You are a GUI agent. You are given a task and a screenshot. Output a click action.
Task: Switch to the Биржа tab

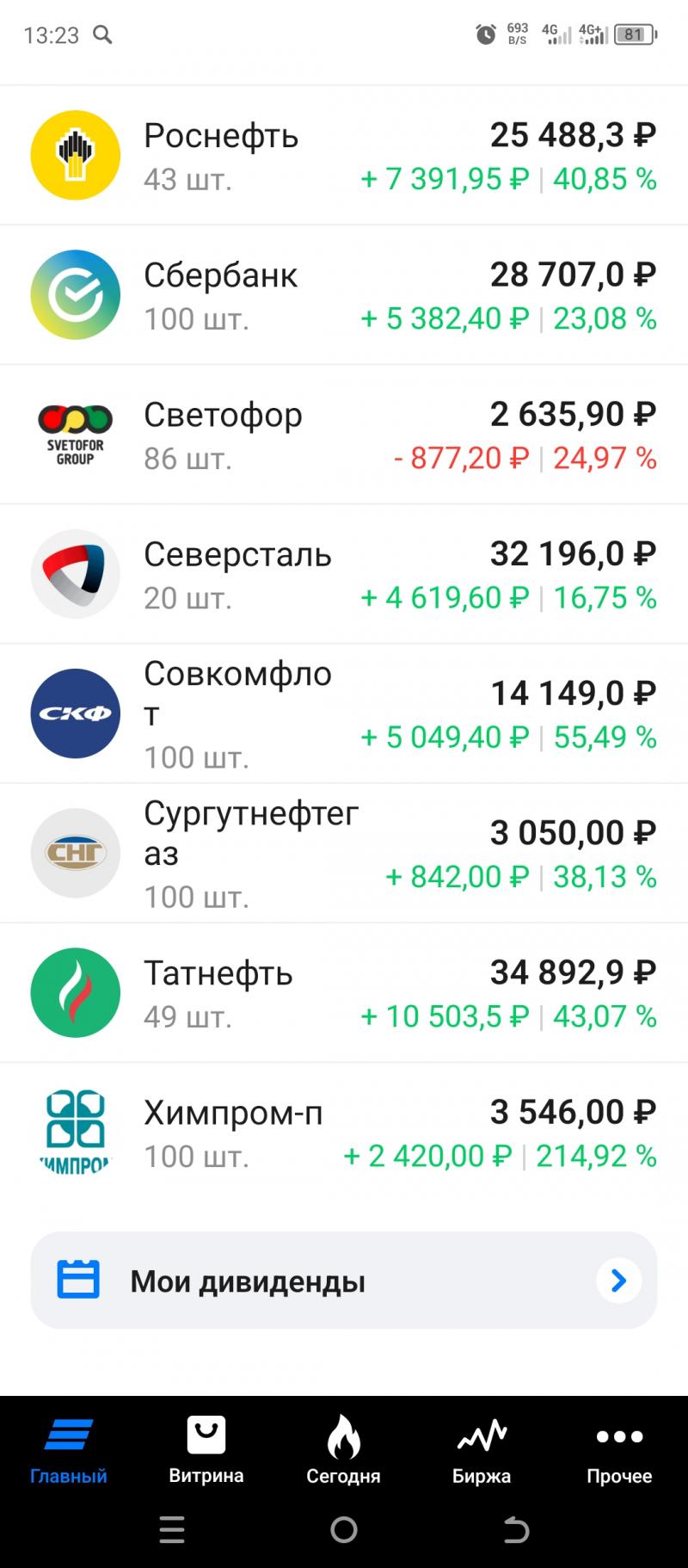[482, 1451]
